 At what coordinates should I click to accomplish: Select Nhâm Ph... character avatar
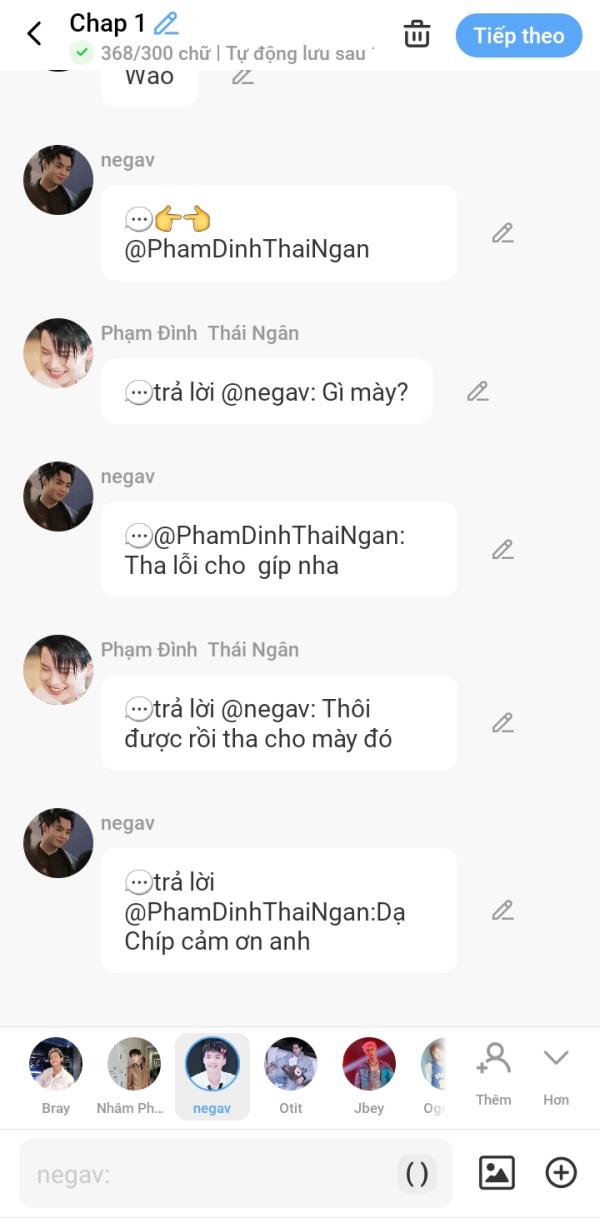pos(134,1073)
